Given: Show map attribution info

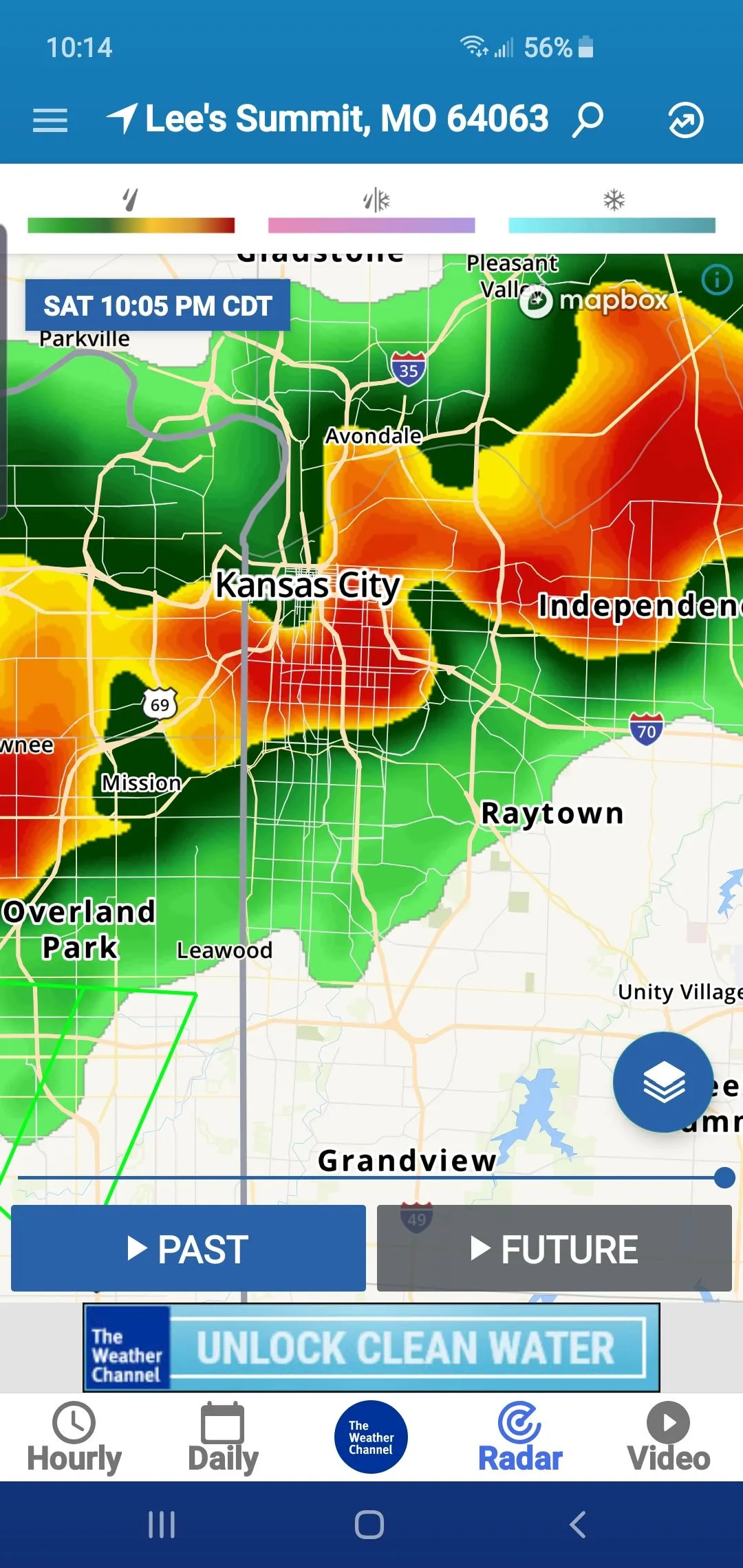Looking at the screenshot, I should coord(717,280).
